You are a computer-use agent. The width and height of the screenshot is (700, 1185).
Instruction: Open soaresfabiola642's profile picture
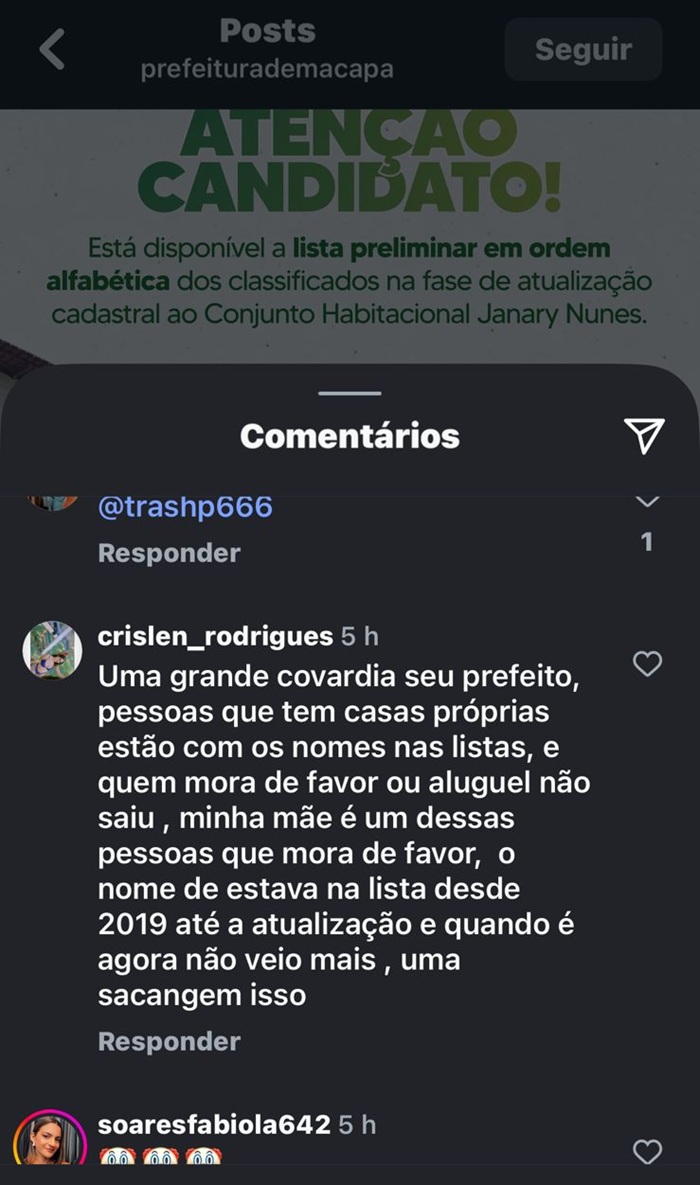(x=50, y=1140)
